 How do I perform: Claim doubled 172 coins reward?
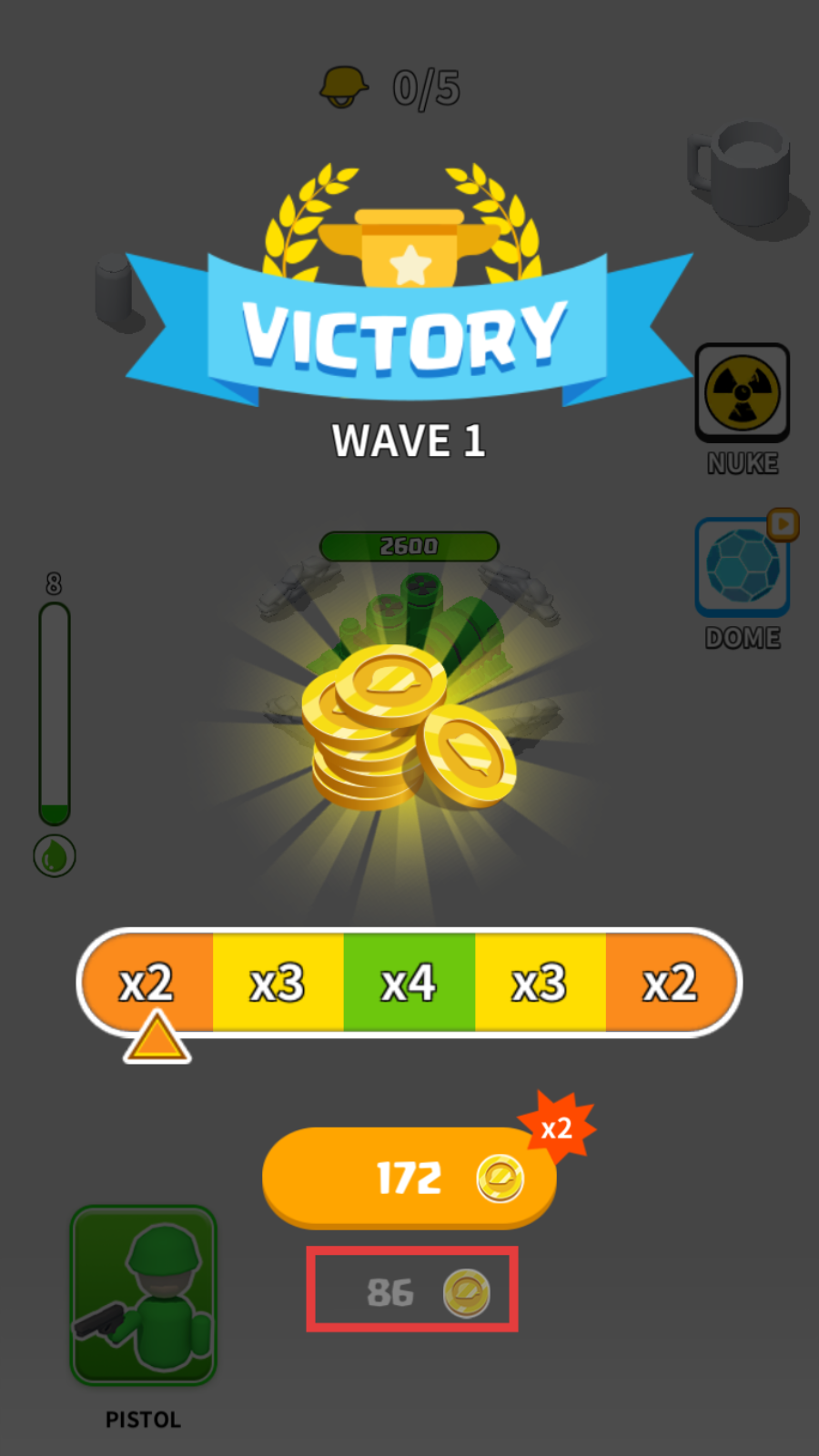(409, 1178)
